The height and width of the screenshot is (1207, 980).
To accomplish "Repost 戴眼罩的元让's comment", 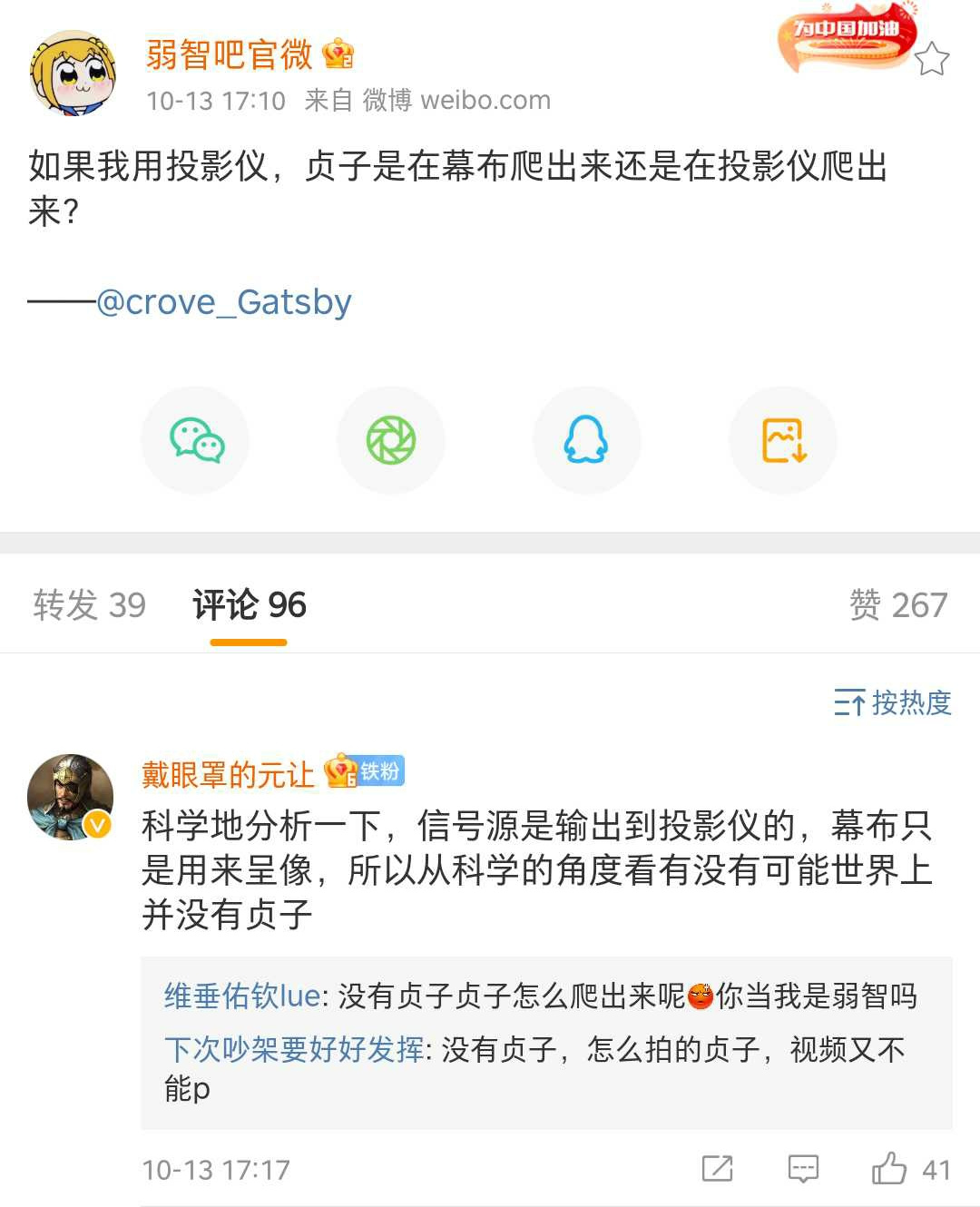I will tap(717, 1169).
